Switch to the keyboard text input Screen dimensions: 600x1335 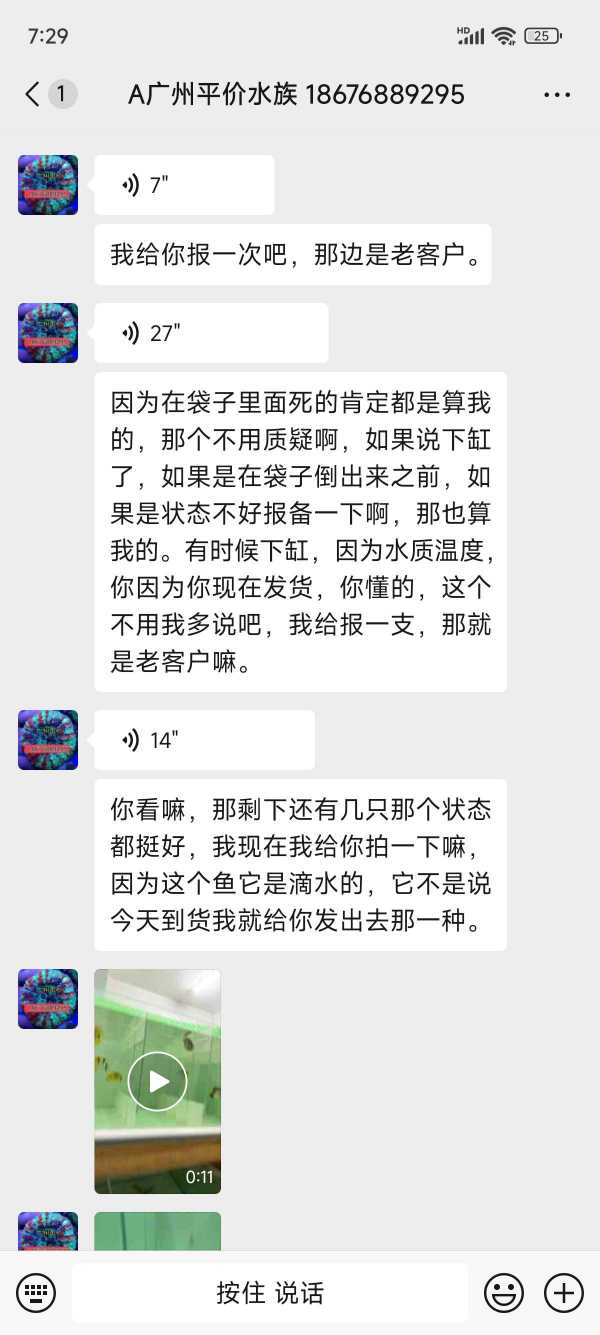(x=36, y=1293)
